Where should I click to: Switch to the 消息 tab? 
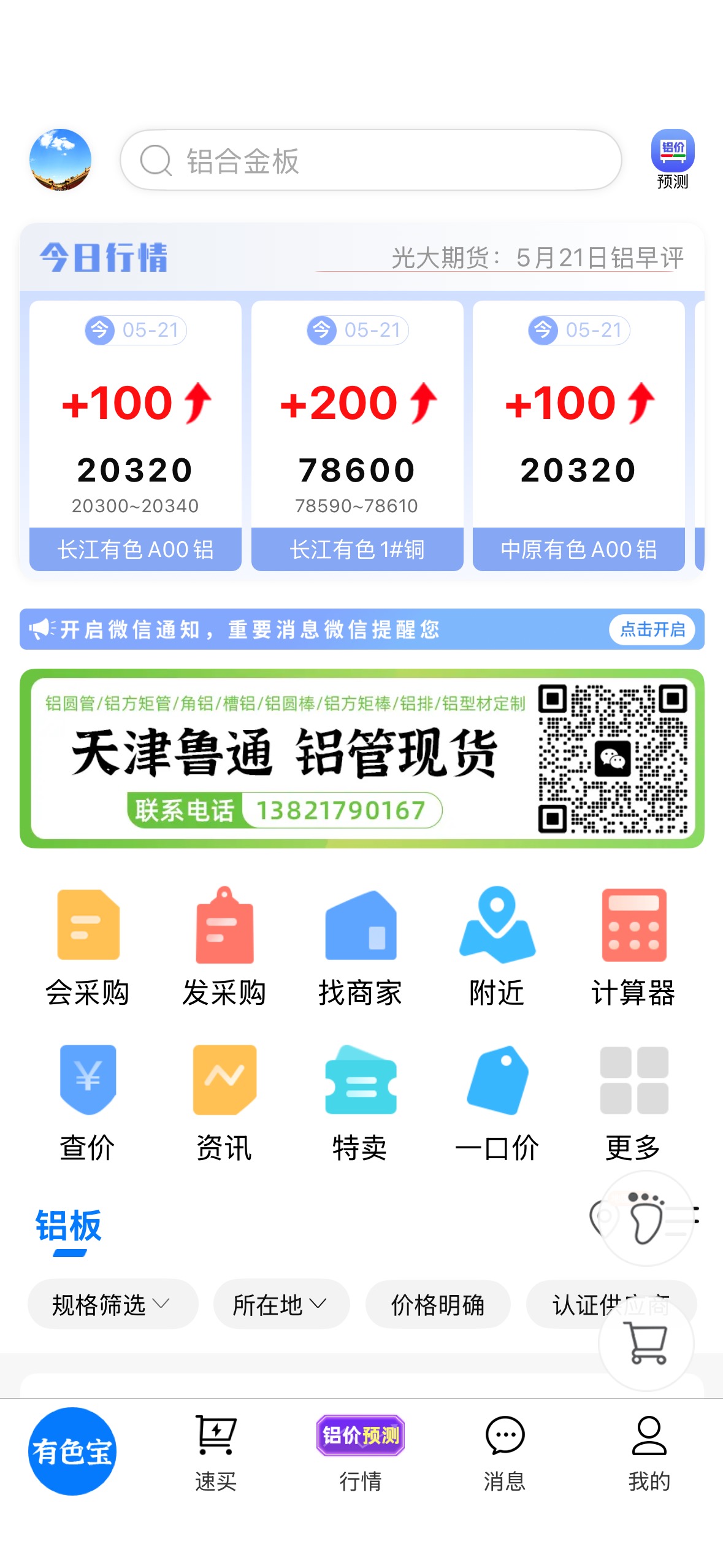click(505, 1454)
